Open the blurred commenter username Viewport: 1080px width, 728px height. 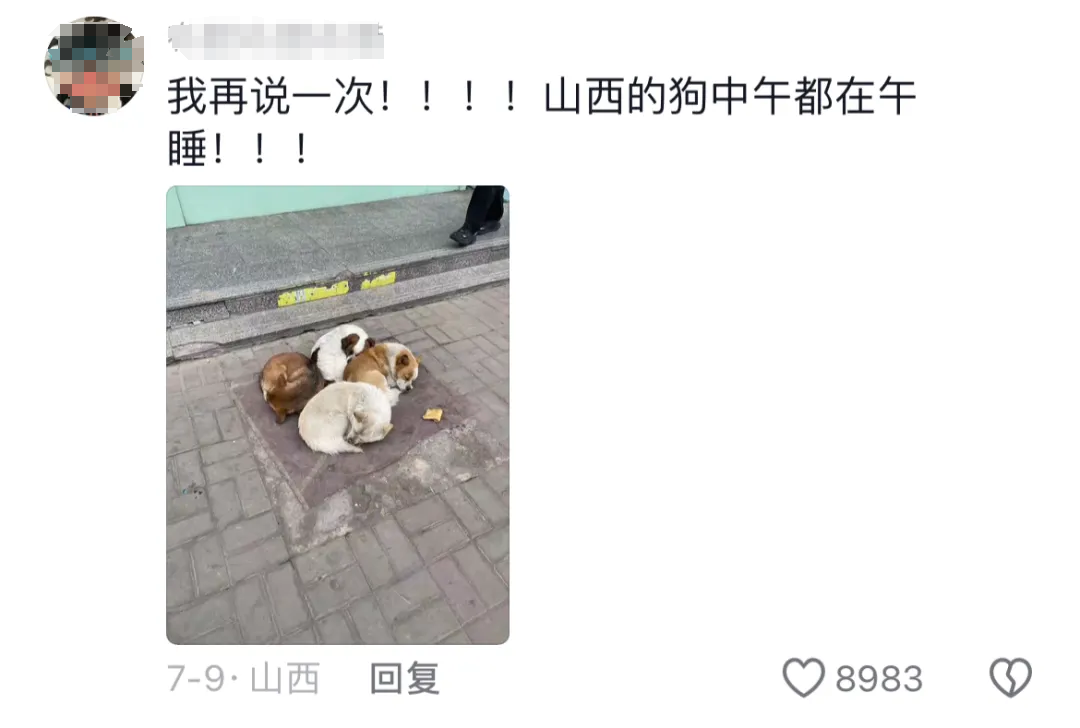tap(276, 38)
